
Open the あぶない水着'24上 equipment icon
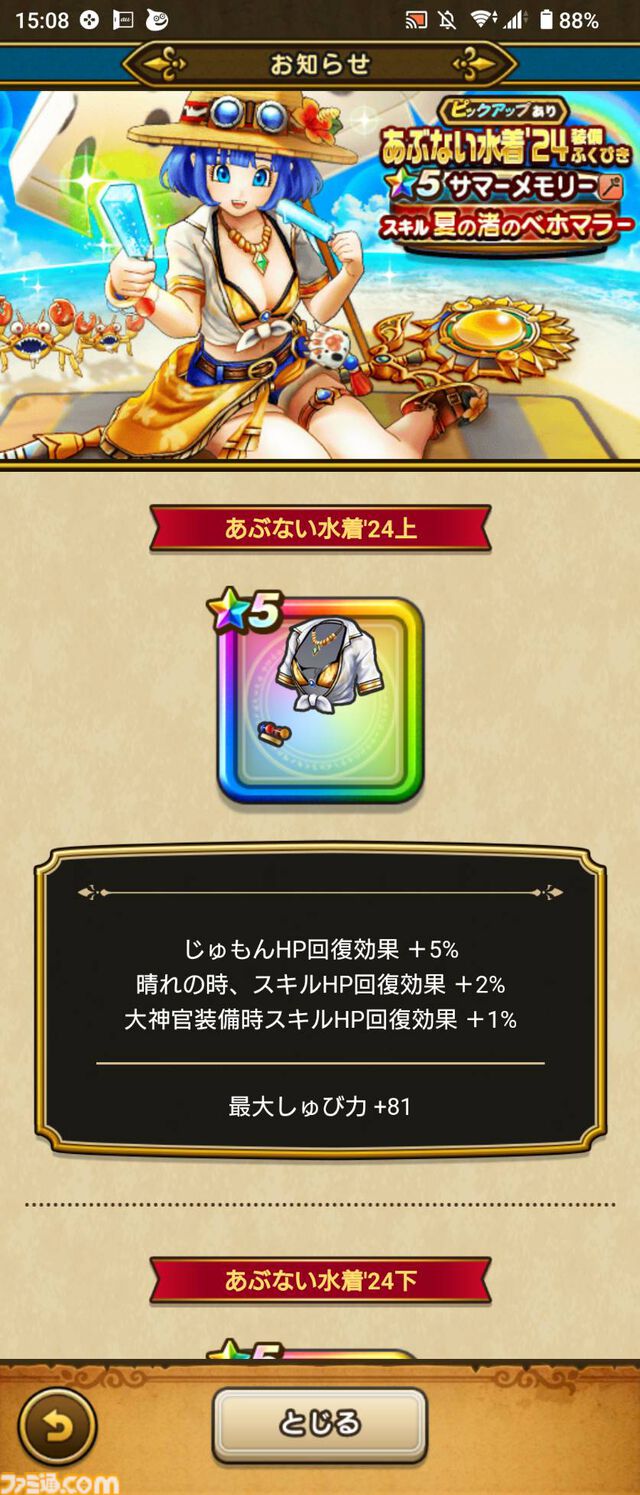pyautogui.click(x=320, y=700)
